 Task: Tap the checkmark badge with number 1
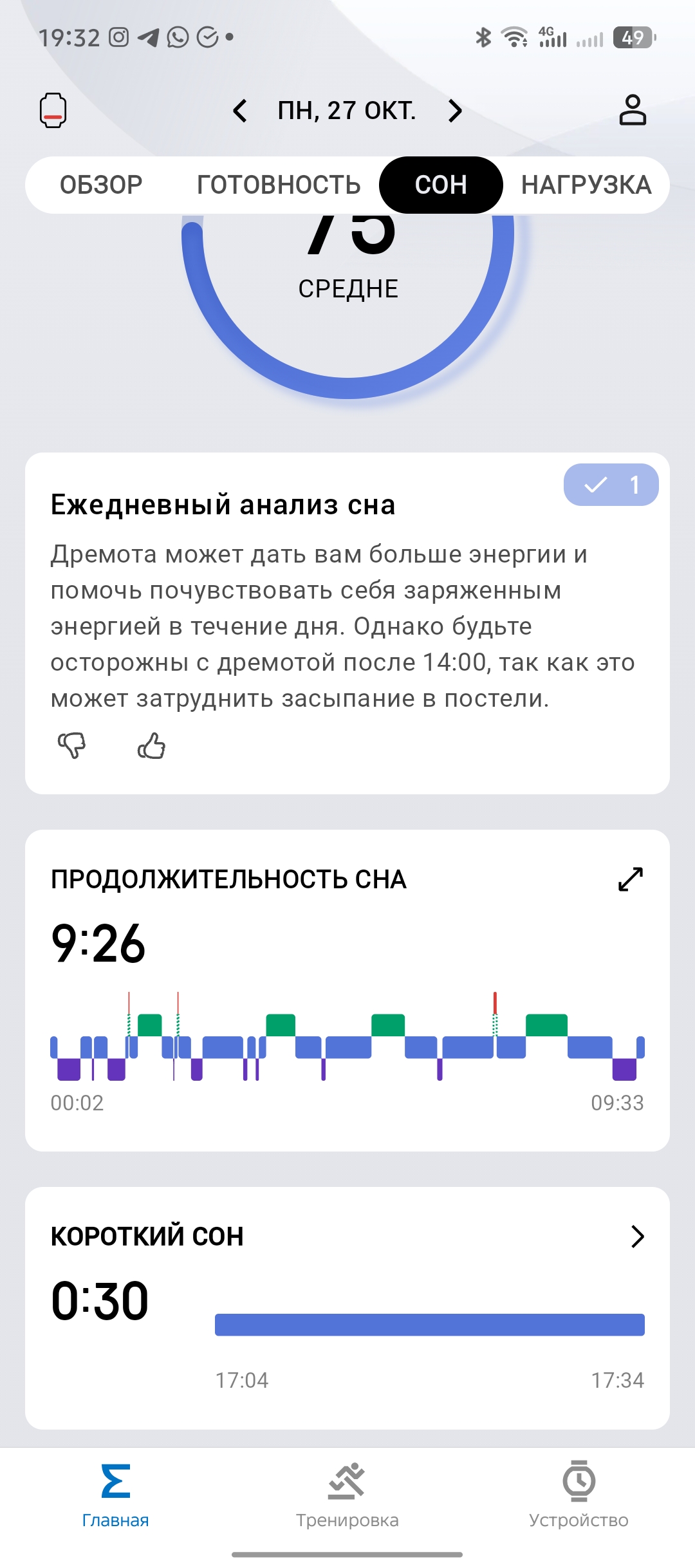point(611,485)
